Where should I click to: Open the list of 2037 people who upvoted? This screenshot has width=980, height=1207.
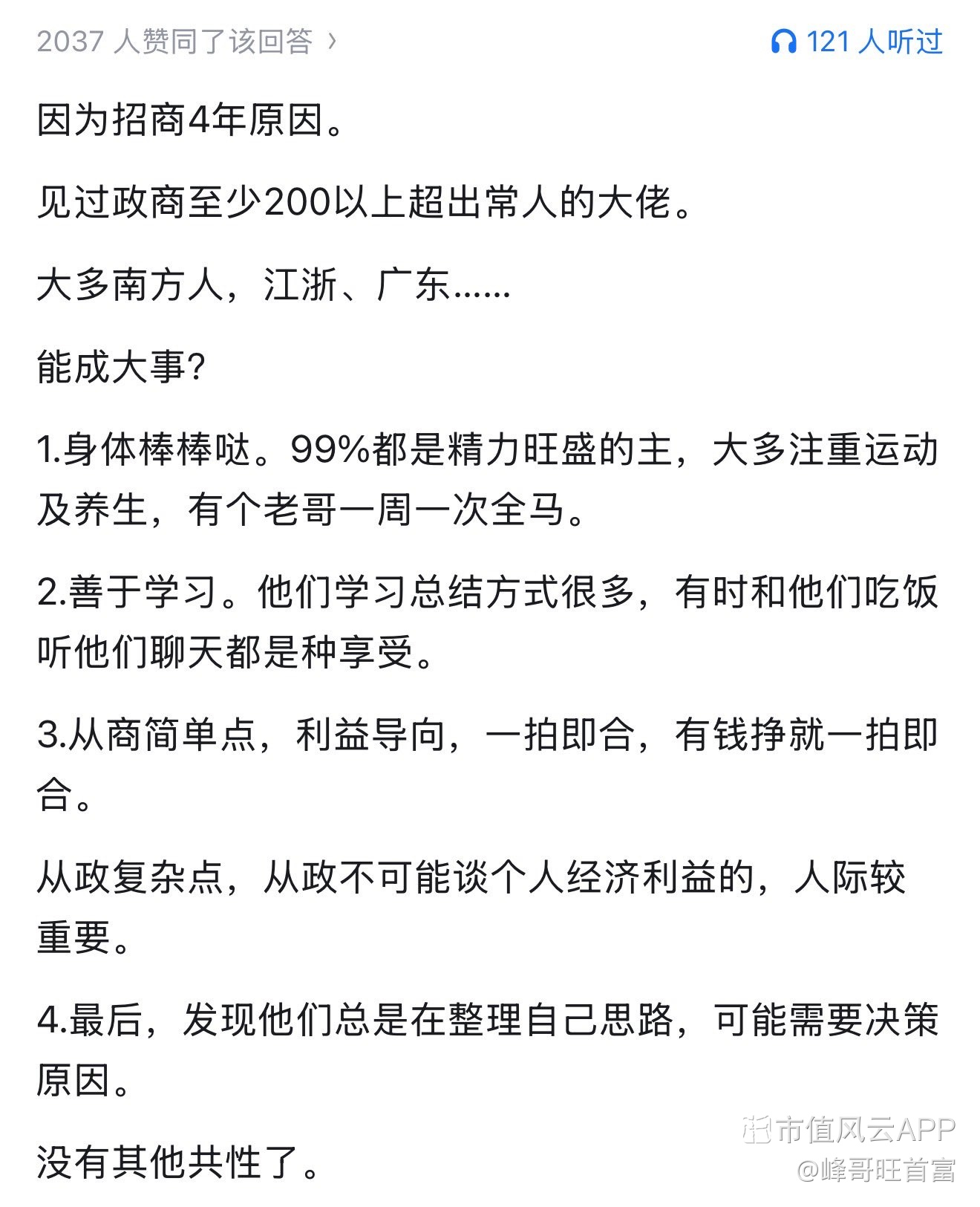(x=186, y=42)
